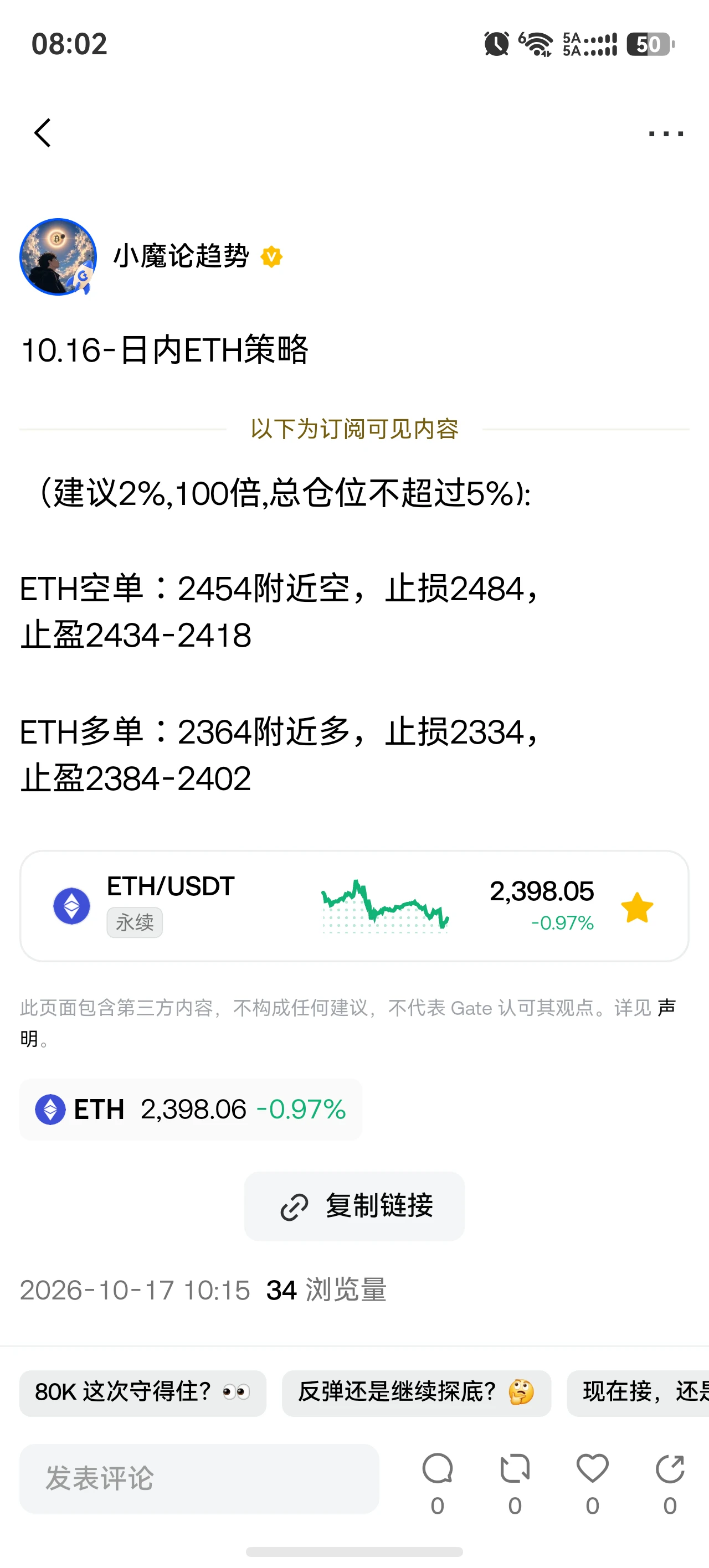Select the "现在接,还是" topic chip
The width and height of the screenshot is (709, 1568).
tap(638, 1392)
